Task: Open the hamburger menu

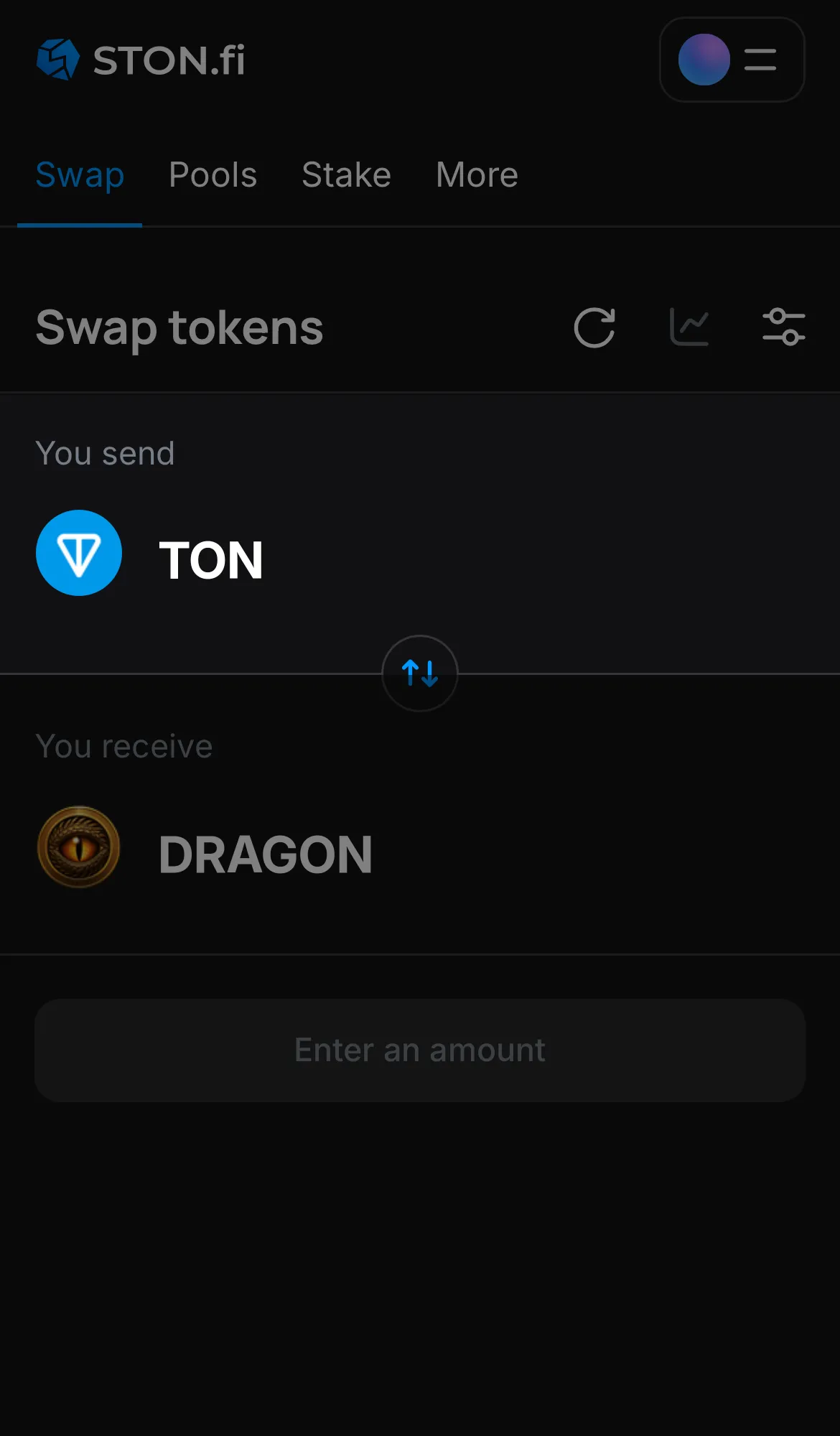Action: 759,60
